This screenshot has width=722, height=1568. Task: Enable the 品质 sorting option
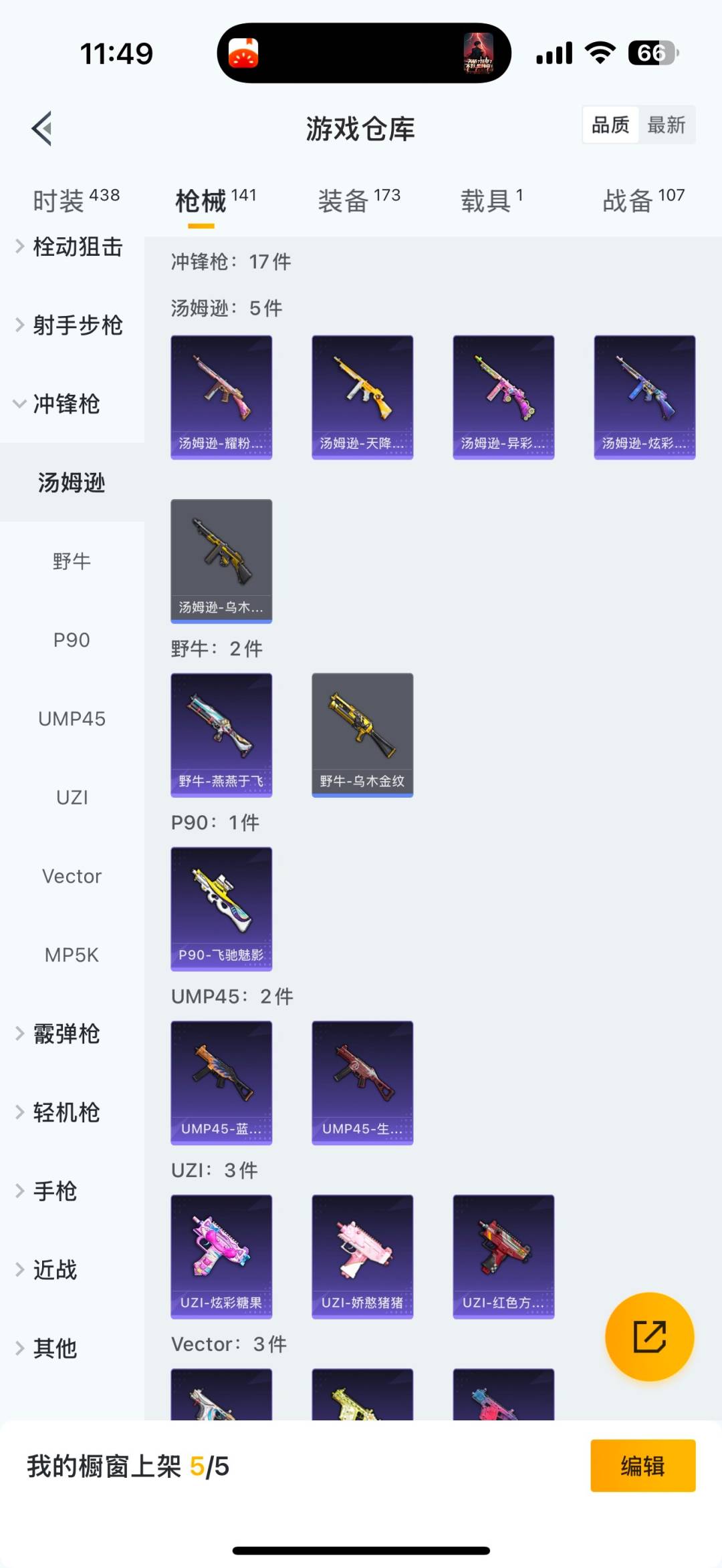pos(610,125)
